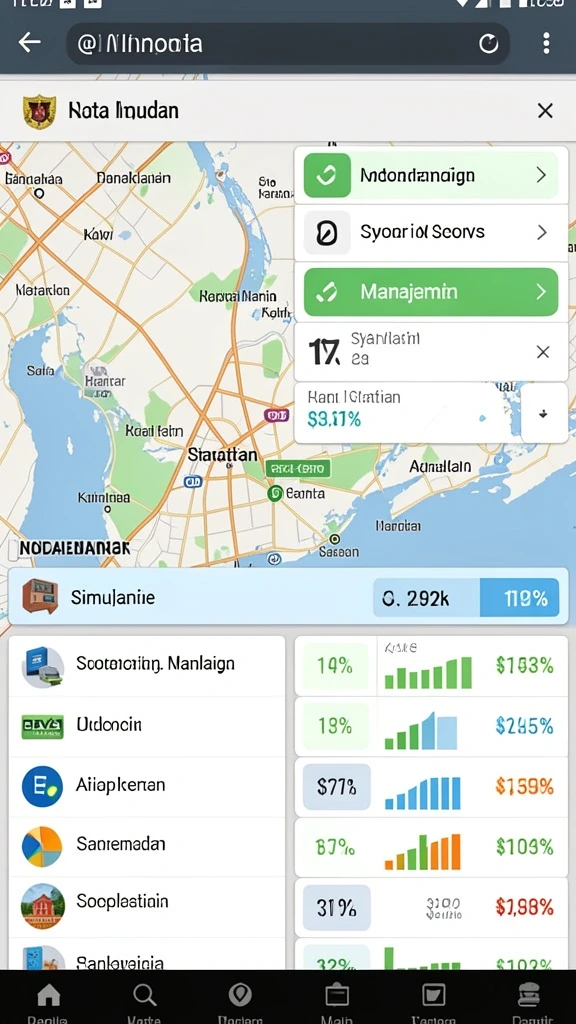576x1024 pixels.
Task: Open the Scotorcitng. Manlaign list item
Action: (147, 665)
